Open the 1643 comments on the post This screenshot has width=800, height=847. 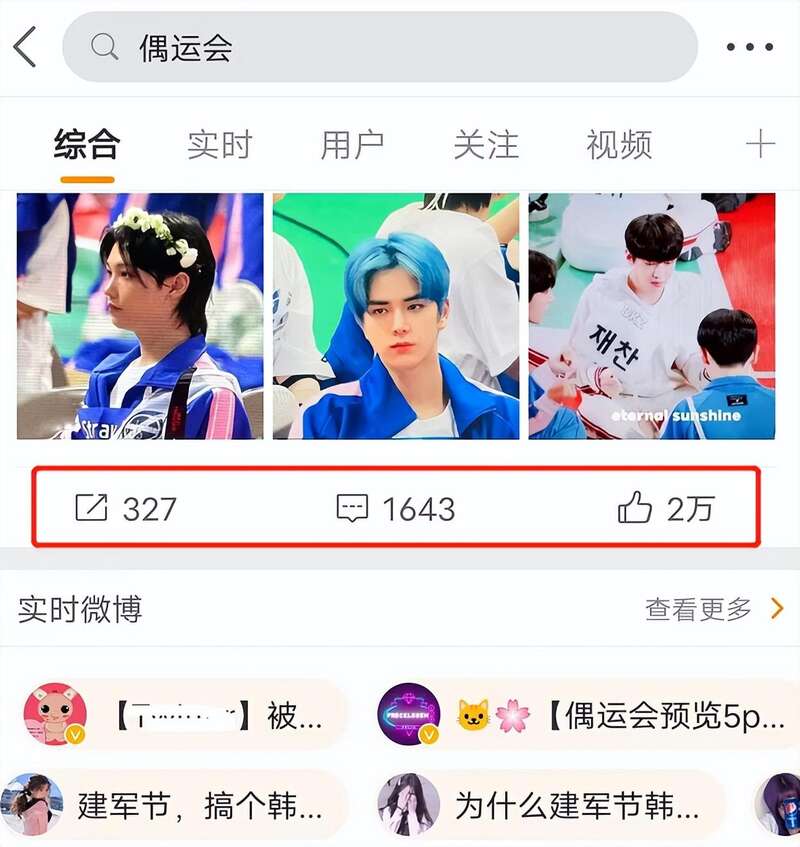396,509
